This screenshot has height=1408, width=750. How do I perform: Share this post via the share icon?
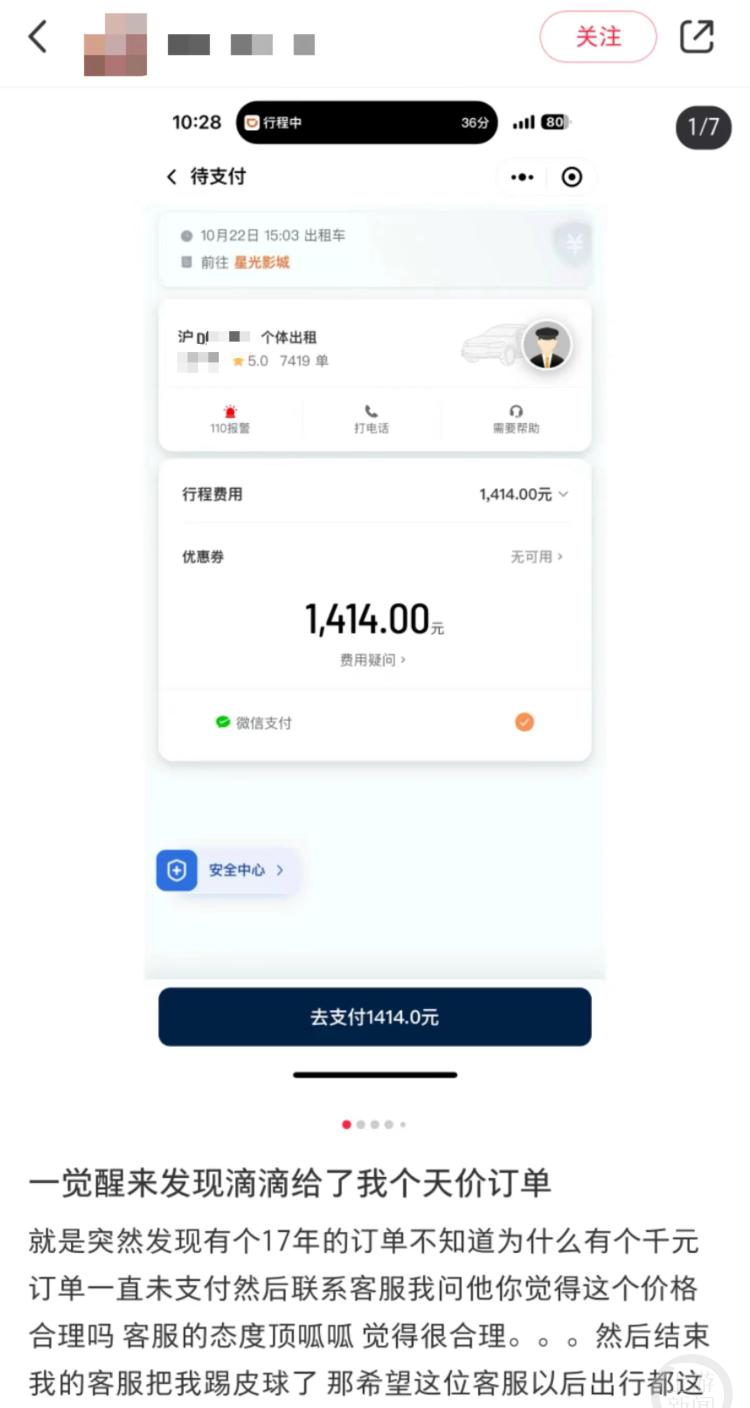(697, 37)
